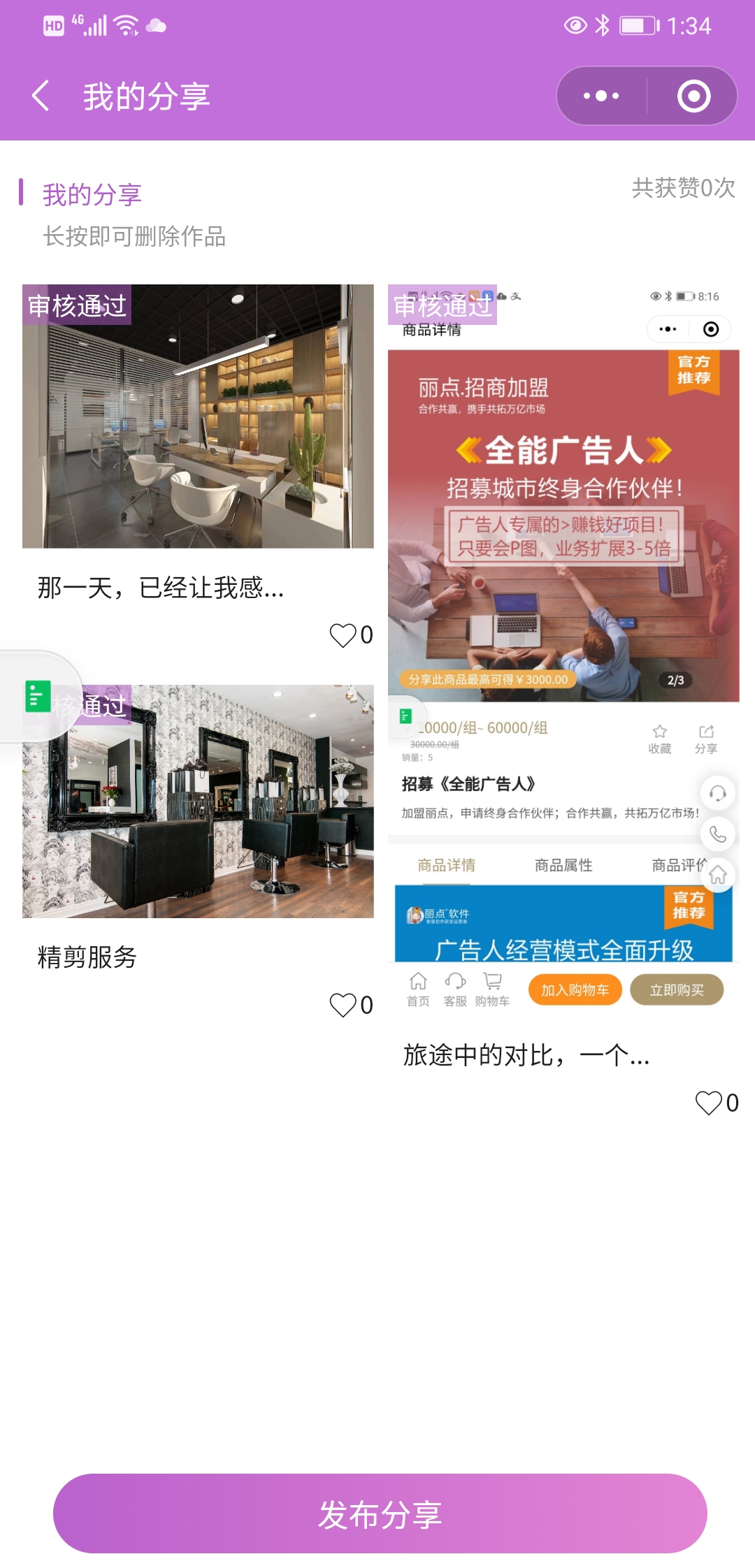Open the mini program overflow menu
This screenshot has height=1568, width=755.
click(x=601, y=96)
